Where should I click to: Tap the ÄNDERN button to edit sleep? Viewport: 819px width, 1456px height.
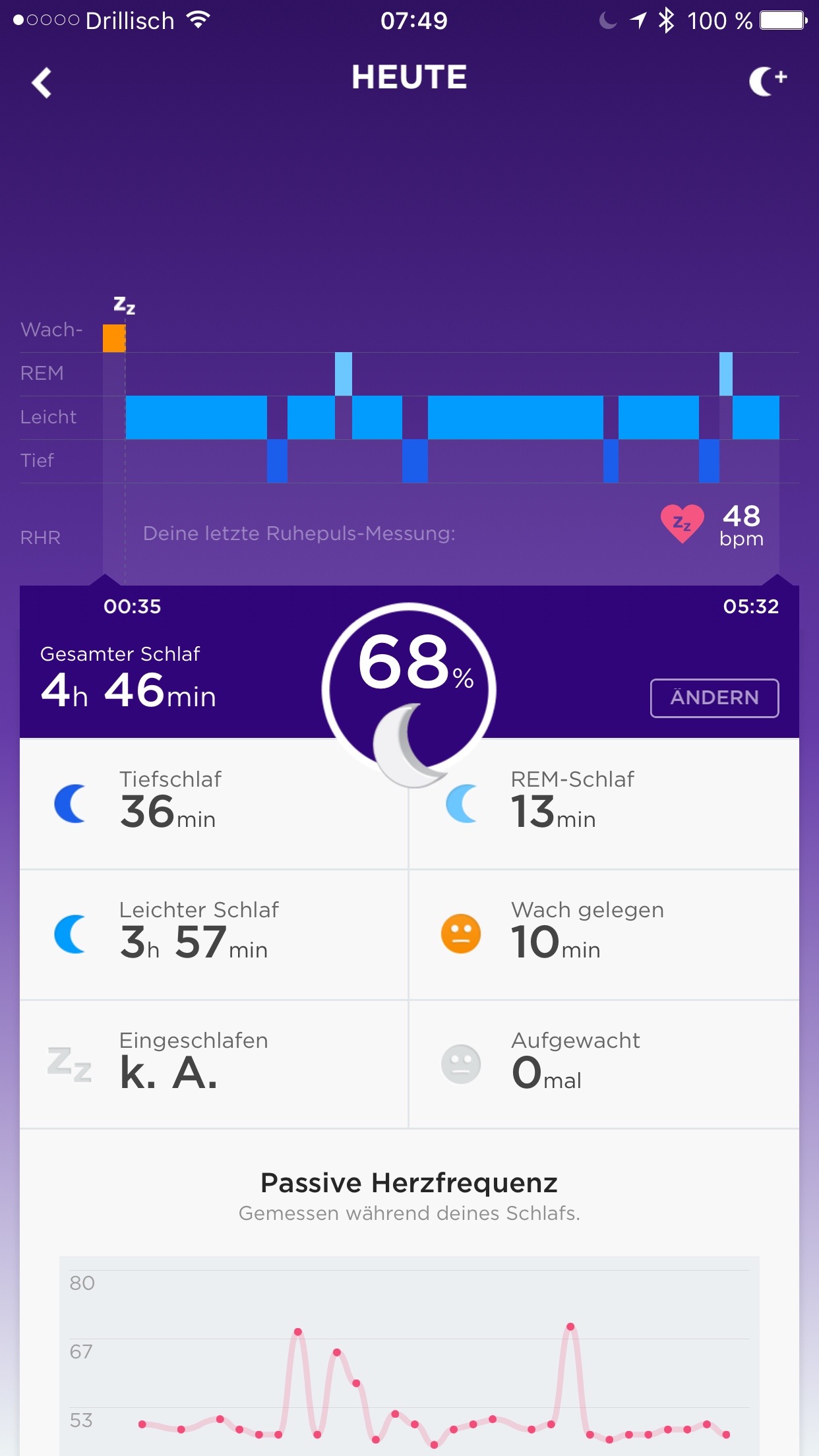click(x=714, y=698)
